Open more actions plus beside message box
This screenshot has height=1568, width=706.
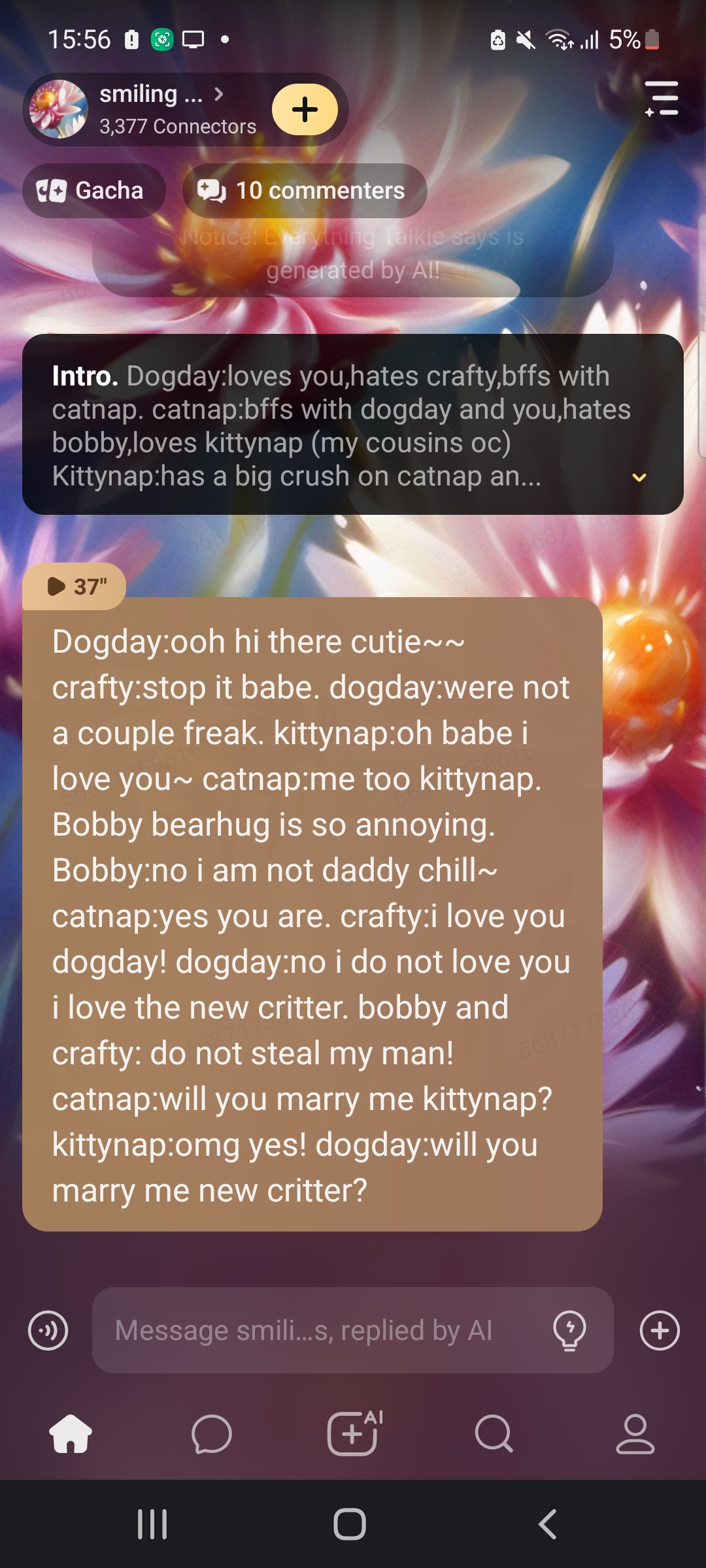click(x=660, y=1330)
